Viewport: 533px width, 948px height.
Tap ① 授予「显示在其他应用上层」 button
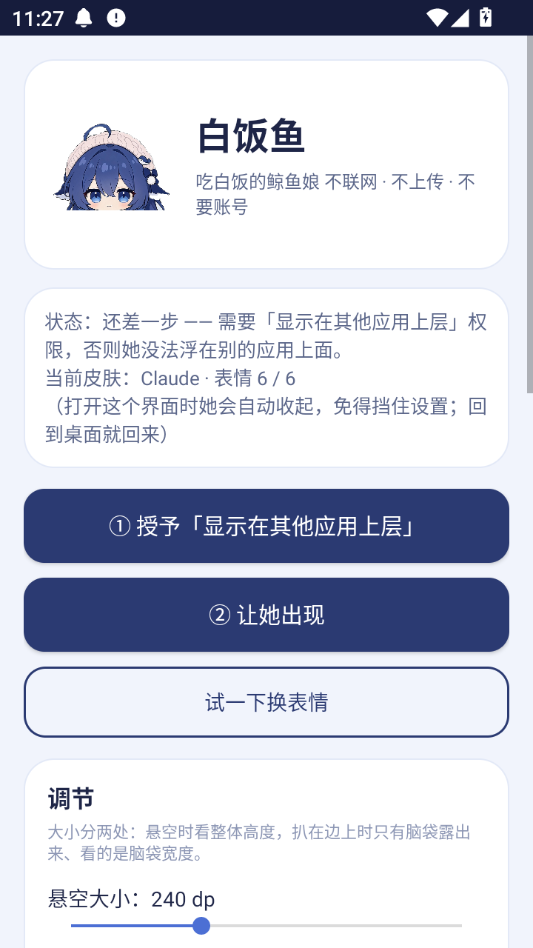point(266,526)
